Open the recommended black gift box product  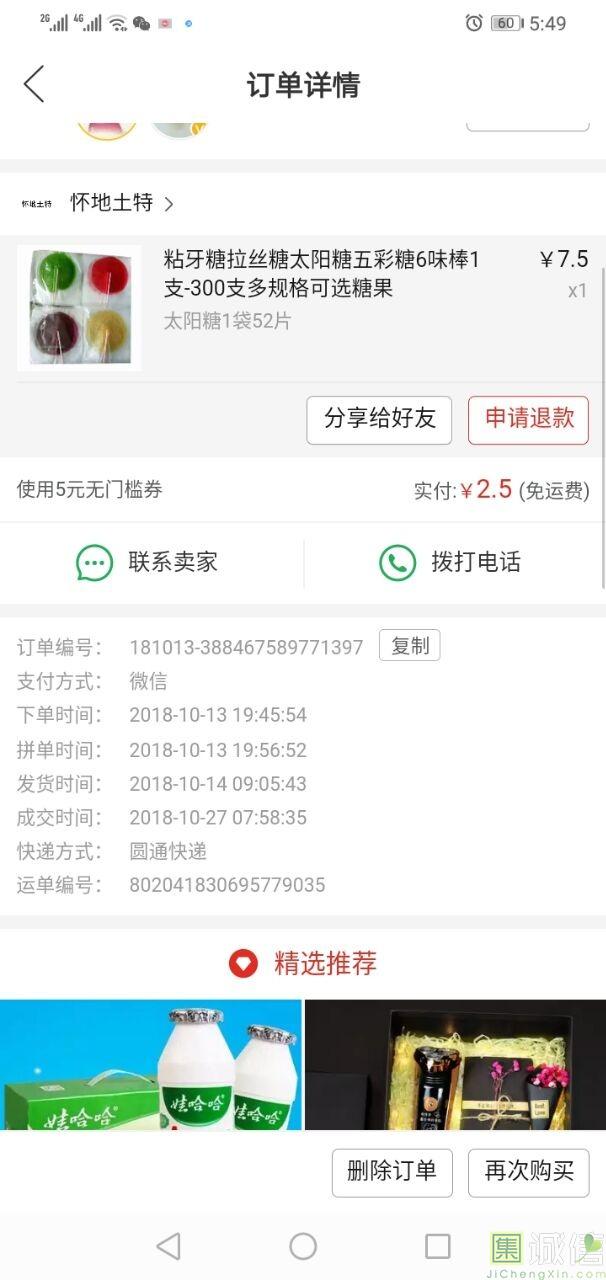click(455, 1065)
